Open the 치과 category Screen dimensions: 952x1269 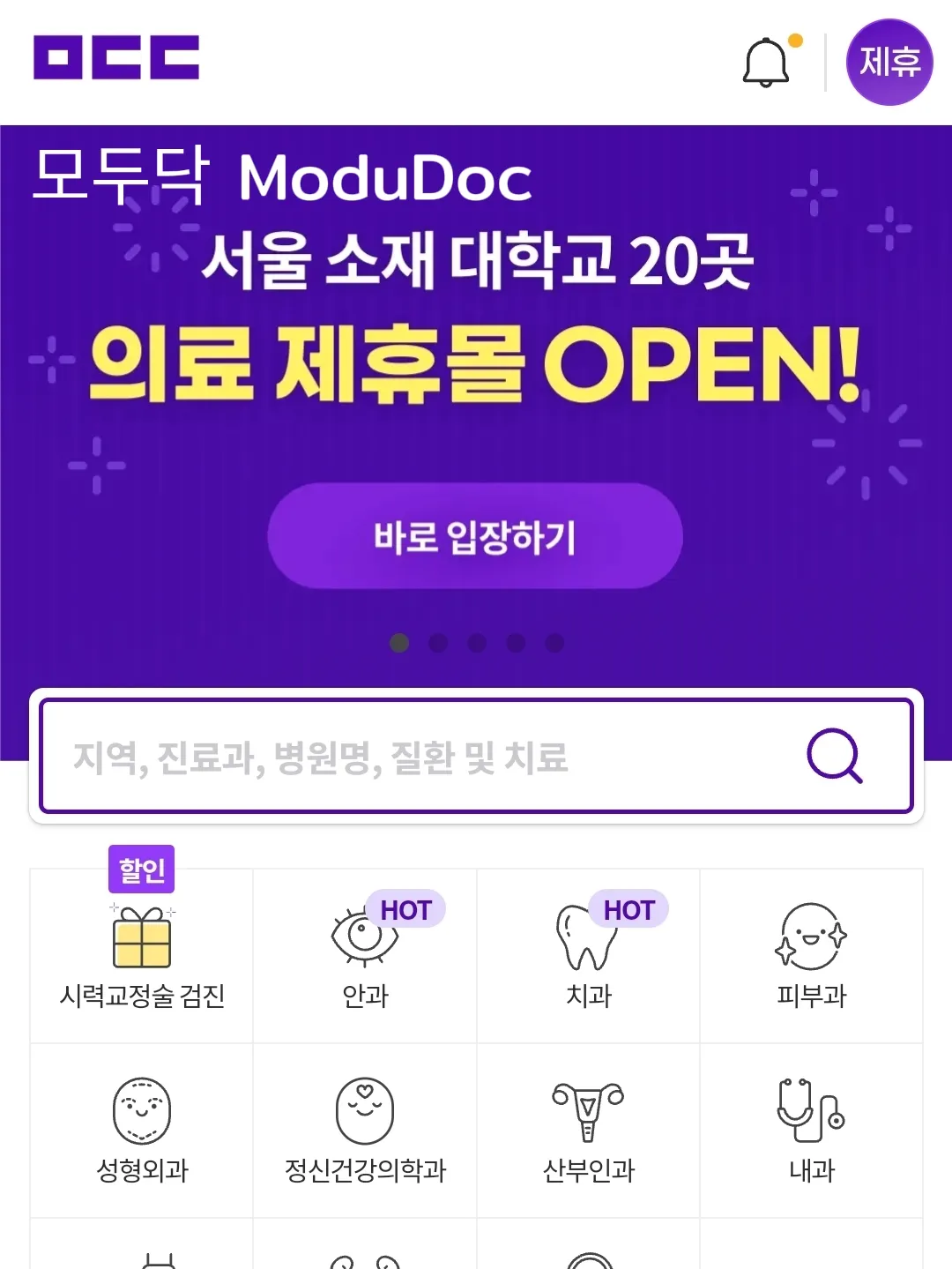(x=588, y=956)
